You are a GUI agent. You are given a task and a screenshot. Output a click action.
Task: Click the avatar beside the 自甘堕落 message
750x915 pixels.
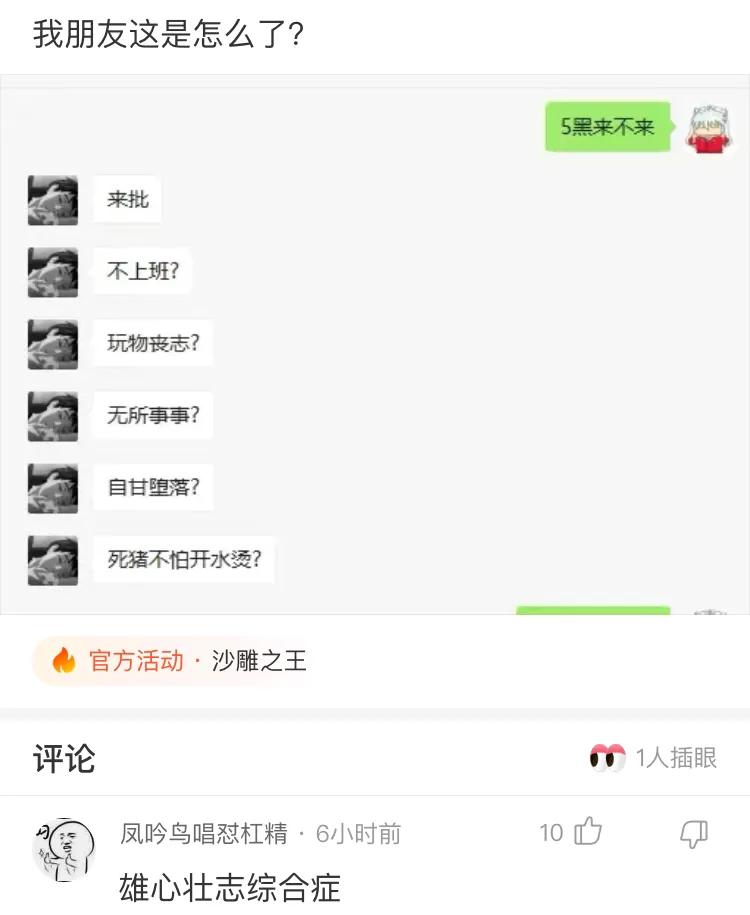pyautogui.click(x=52, y=488)
